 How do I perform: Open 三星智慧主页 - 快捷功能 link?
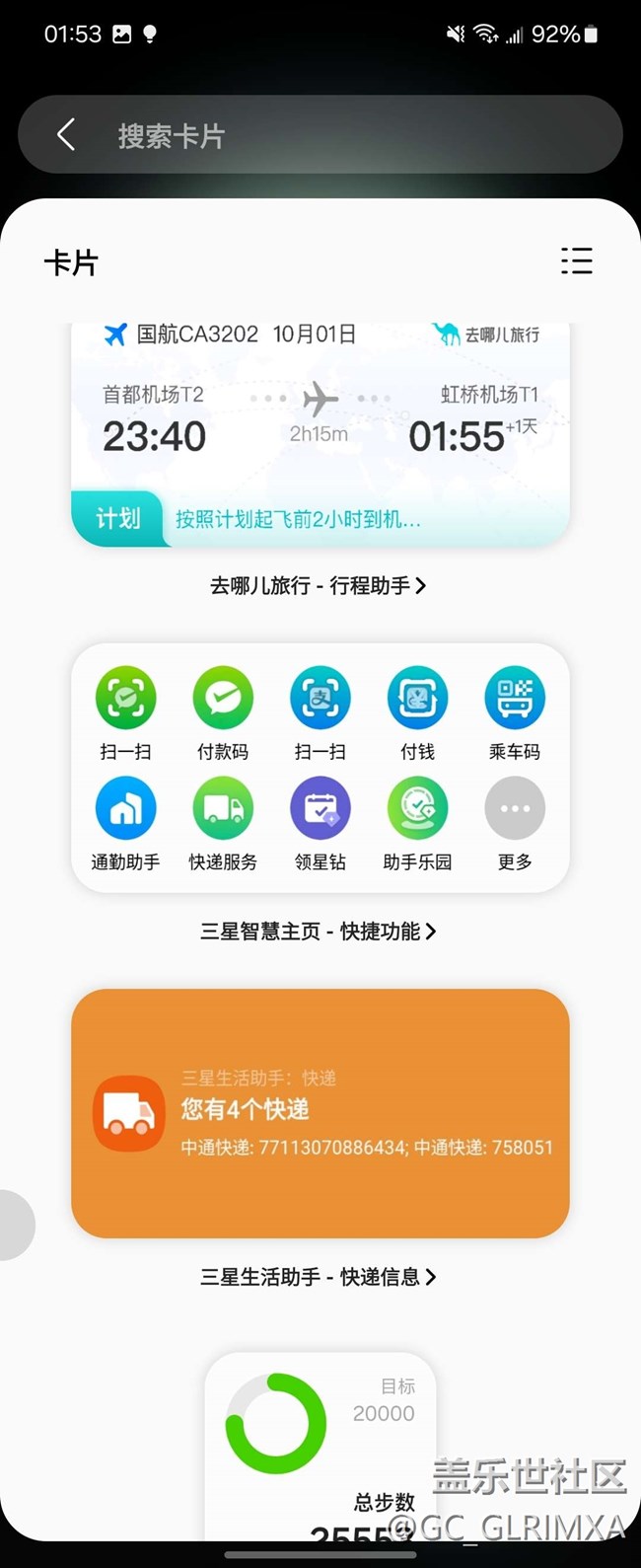pyautogui.click(x=319, y=931)
